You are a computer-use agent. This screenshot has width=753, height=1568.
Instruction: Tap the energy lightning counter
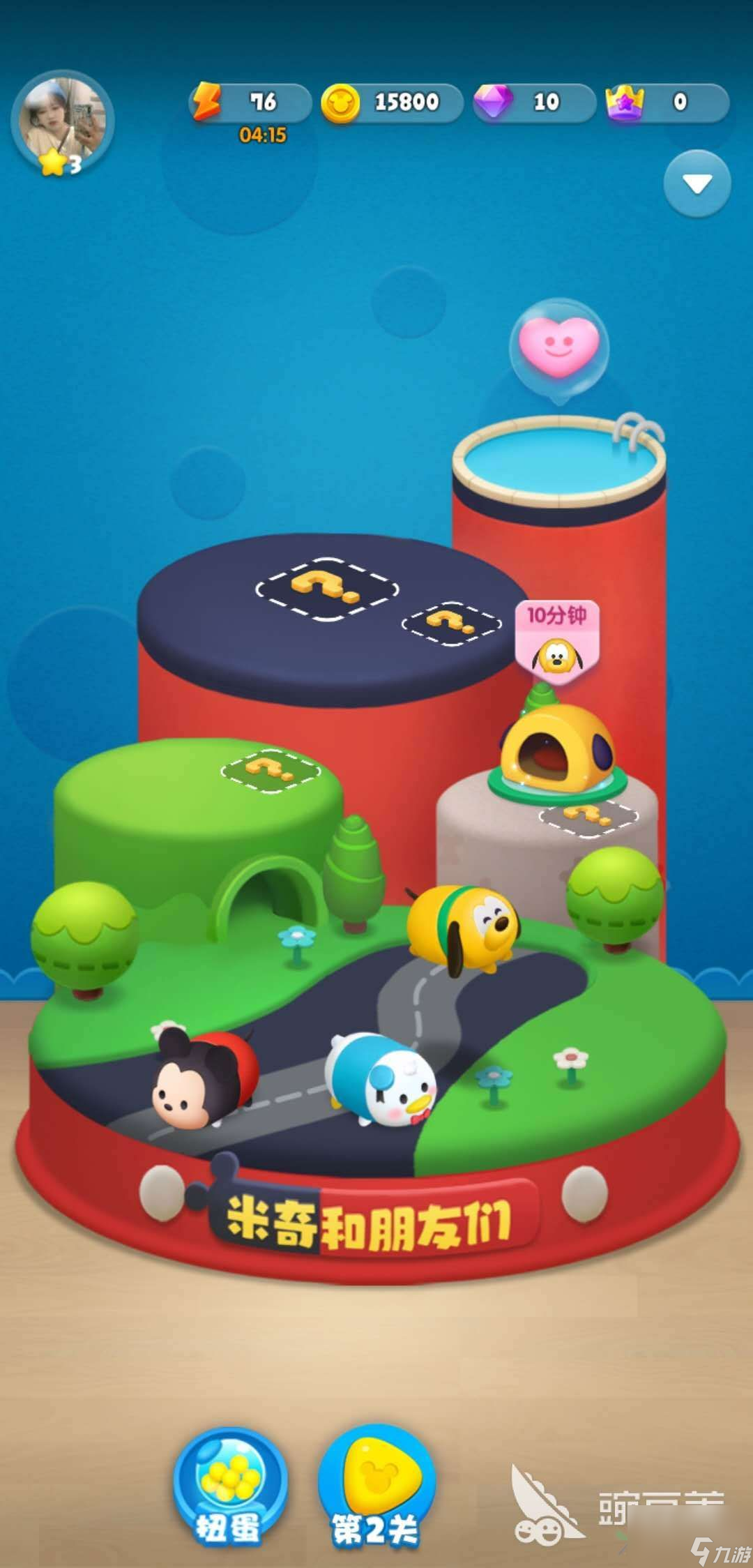coord(250,103)
